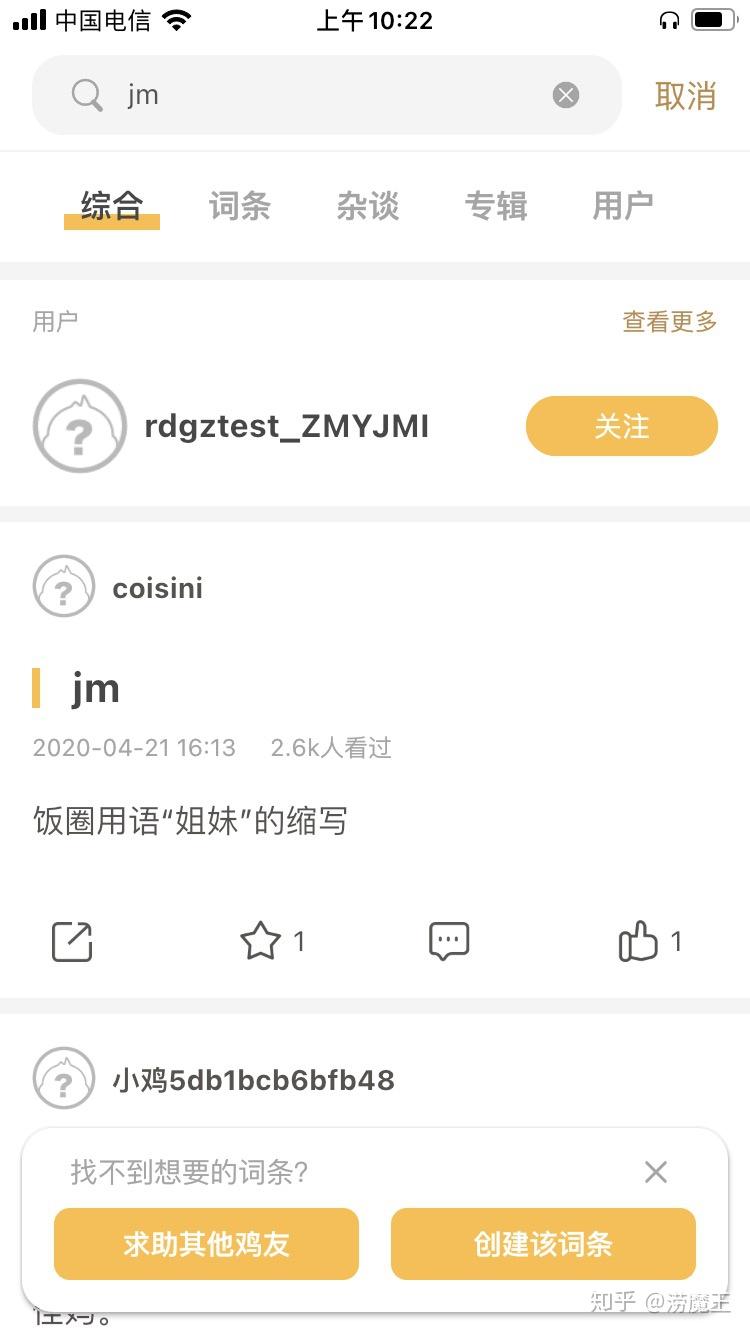The height and width of the screenshot is (1334, 750).
Task: Open the 专辑 tab
Action: 496,206
